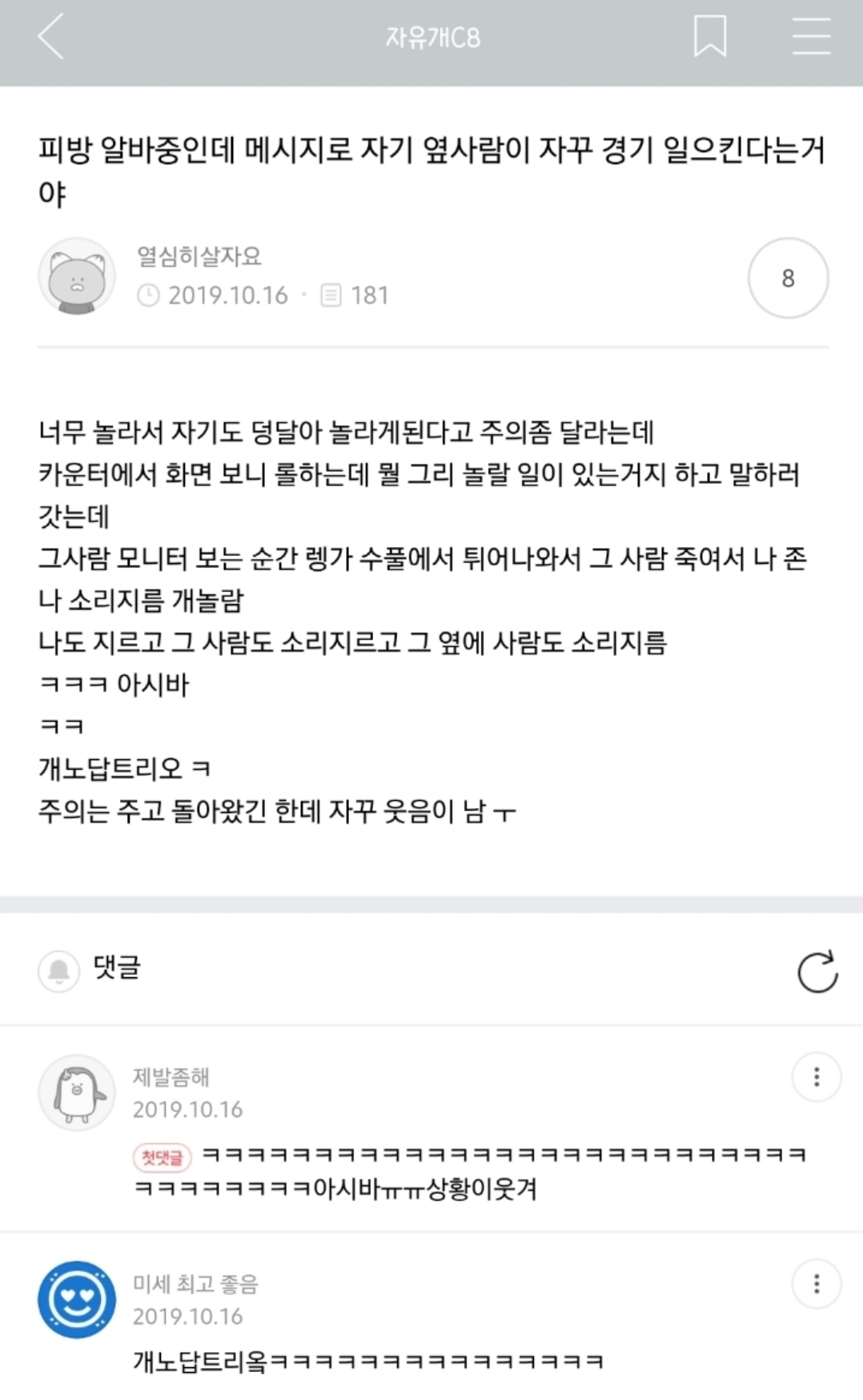
Task: Refresh the comments list
Action: (x=817, y=972)
